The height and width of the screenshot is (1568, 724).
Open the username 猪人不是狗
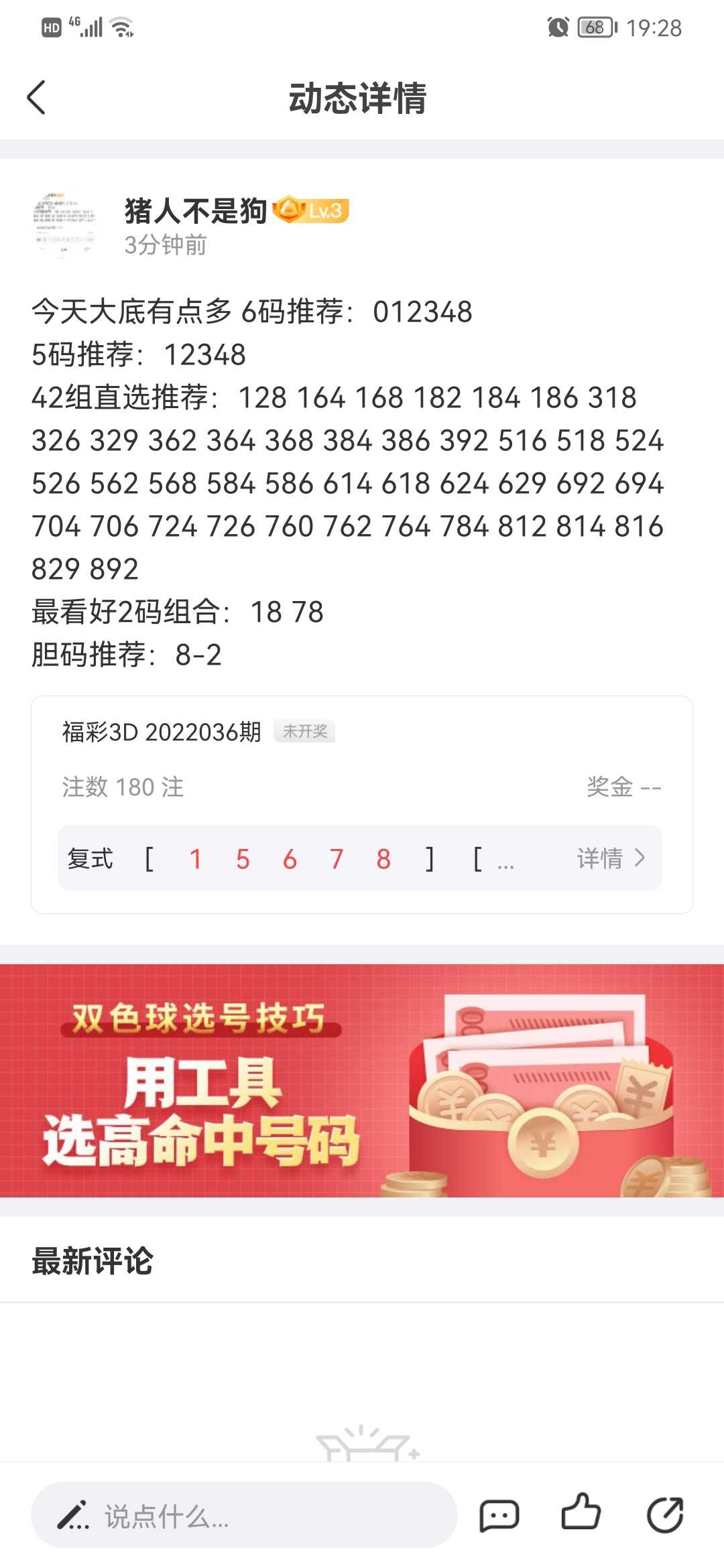(x=196, y=210)
